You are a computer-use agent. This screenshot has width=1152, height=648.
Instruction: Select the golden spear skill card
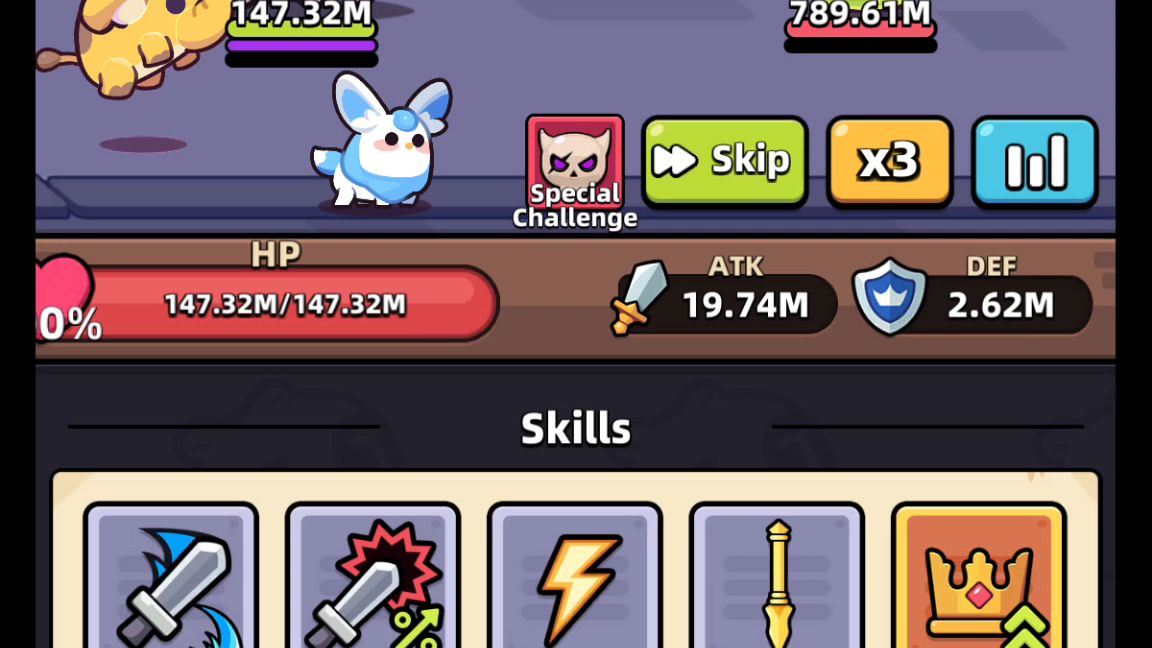[777, 580]
